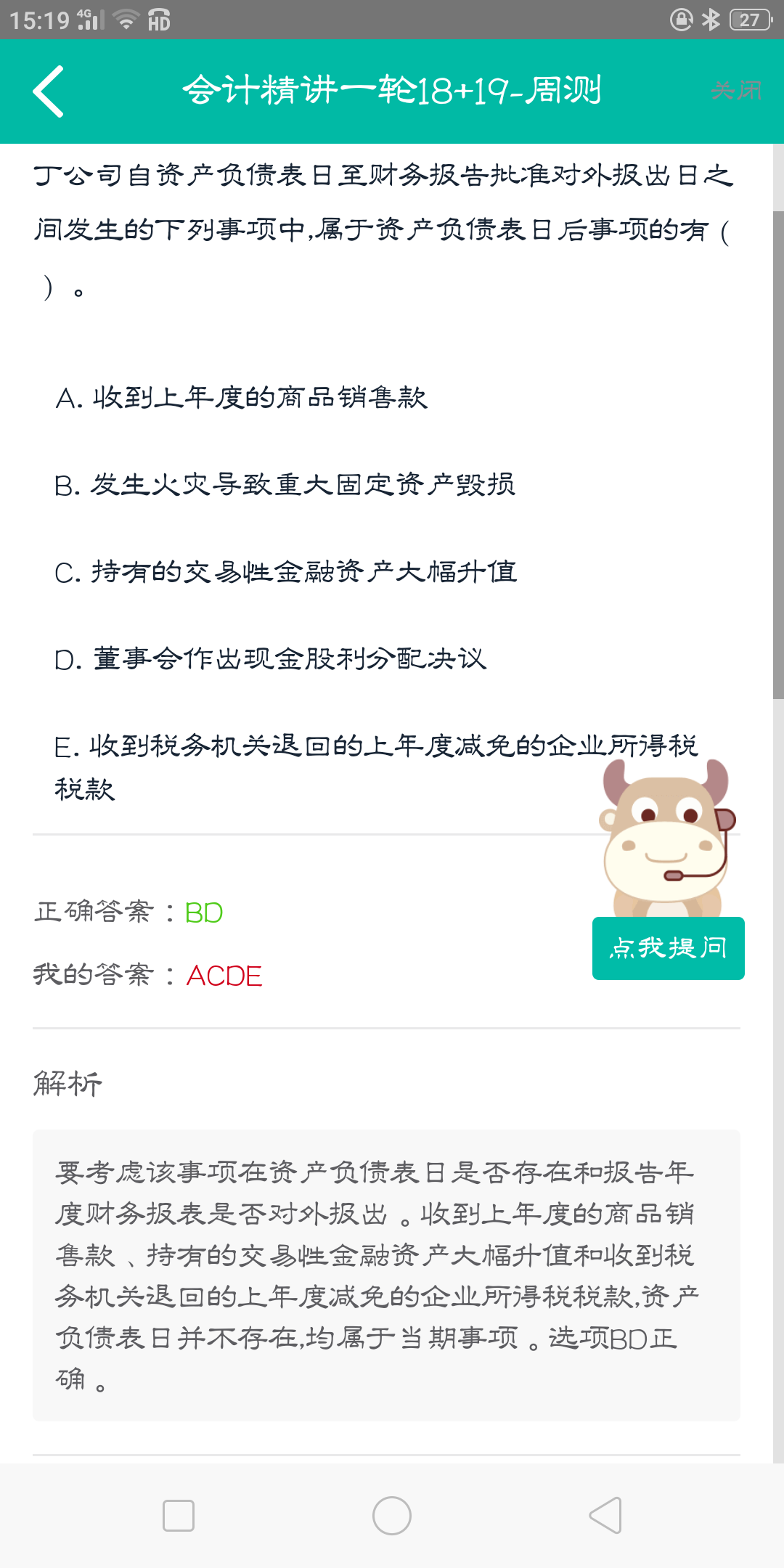Select option B 发生火灾导致重大固定资产毁损
The image size is (784, 1568).
pyautogui.click(x=285, y=485)
